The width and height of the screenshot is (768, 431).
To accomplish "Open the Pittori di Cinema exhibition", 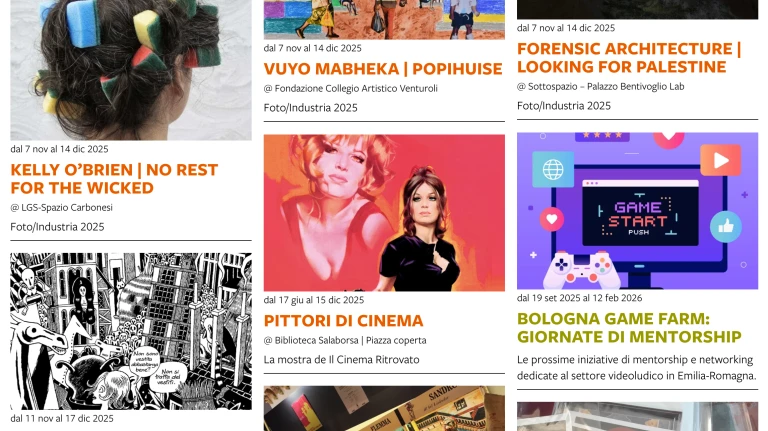I will (343, 321).
